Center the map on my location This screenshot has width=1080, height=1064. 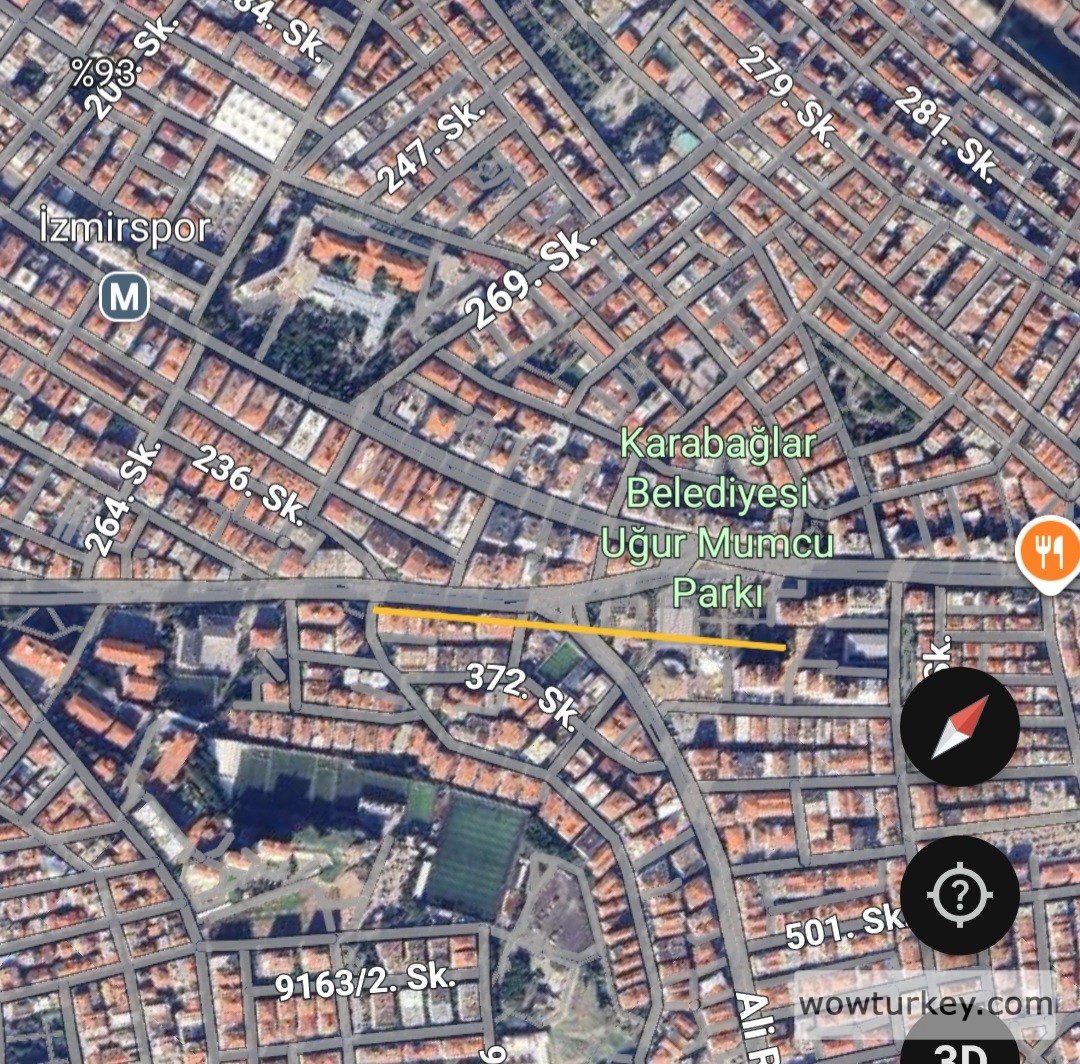959,894
